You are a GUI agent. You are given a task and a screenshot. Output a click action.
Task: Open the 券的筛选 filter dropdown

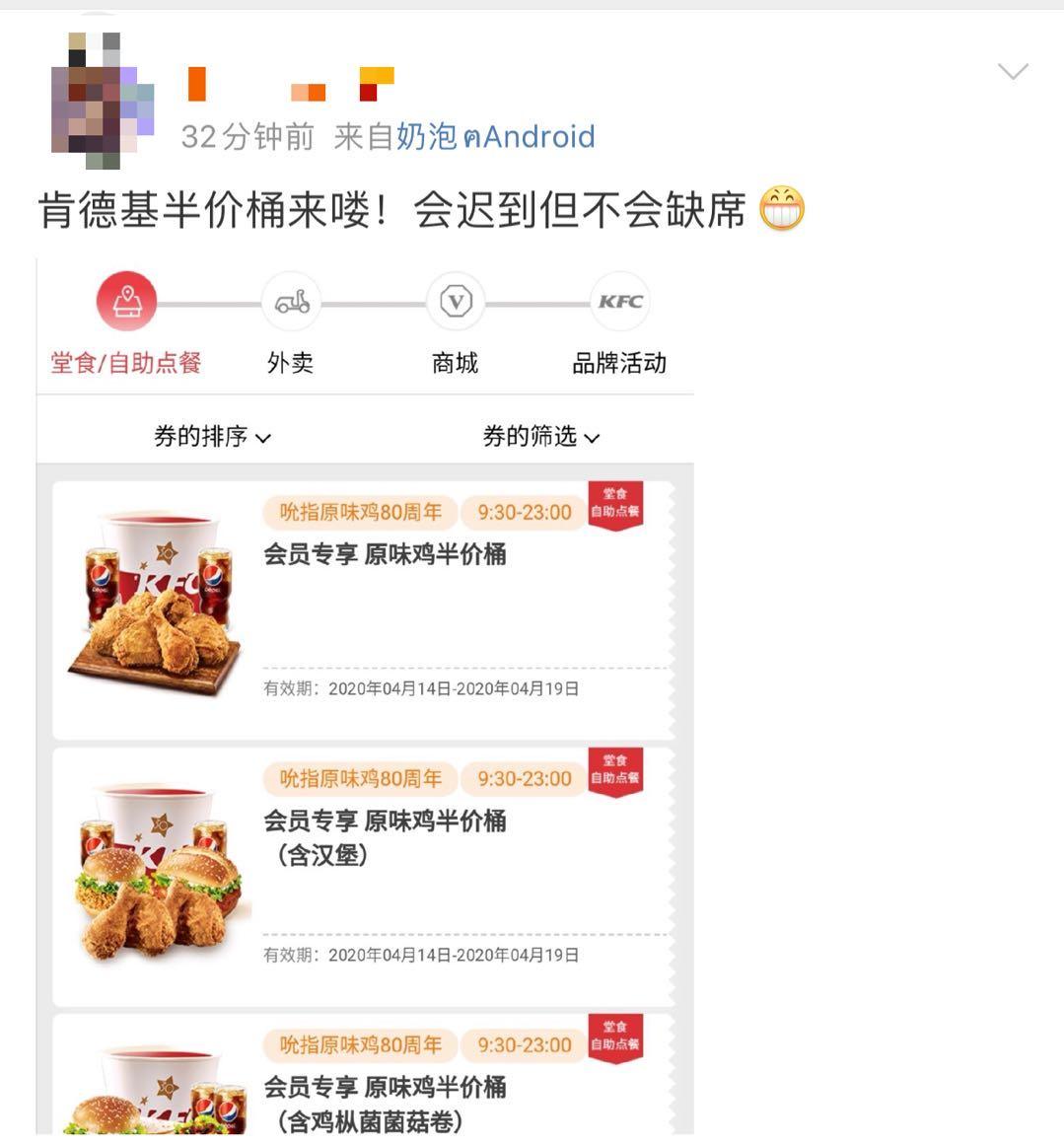(538, 437)
